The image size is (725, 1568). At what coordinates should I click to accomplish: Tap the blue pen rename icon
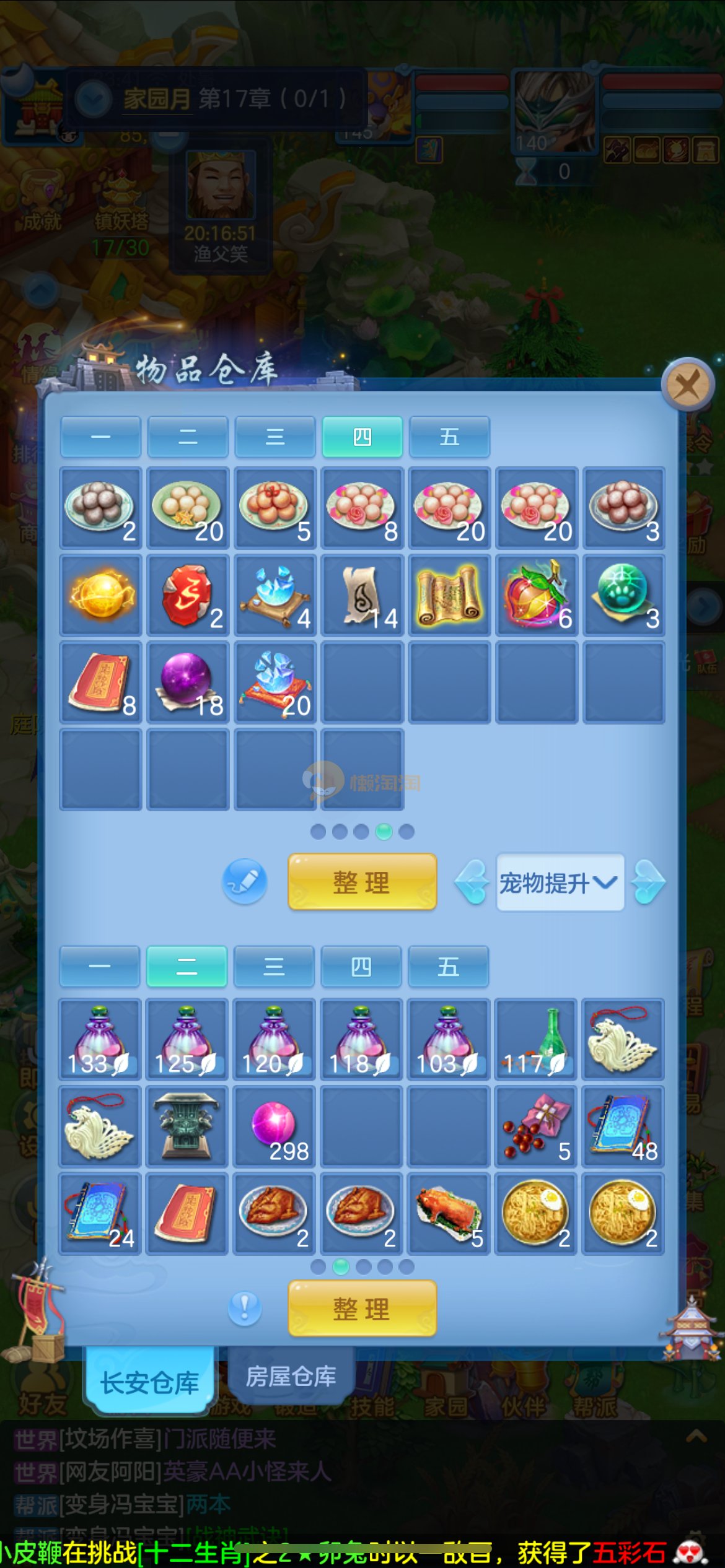pos(245,881)
